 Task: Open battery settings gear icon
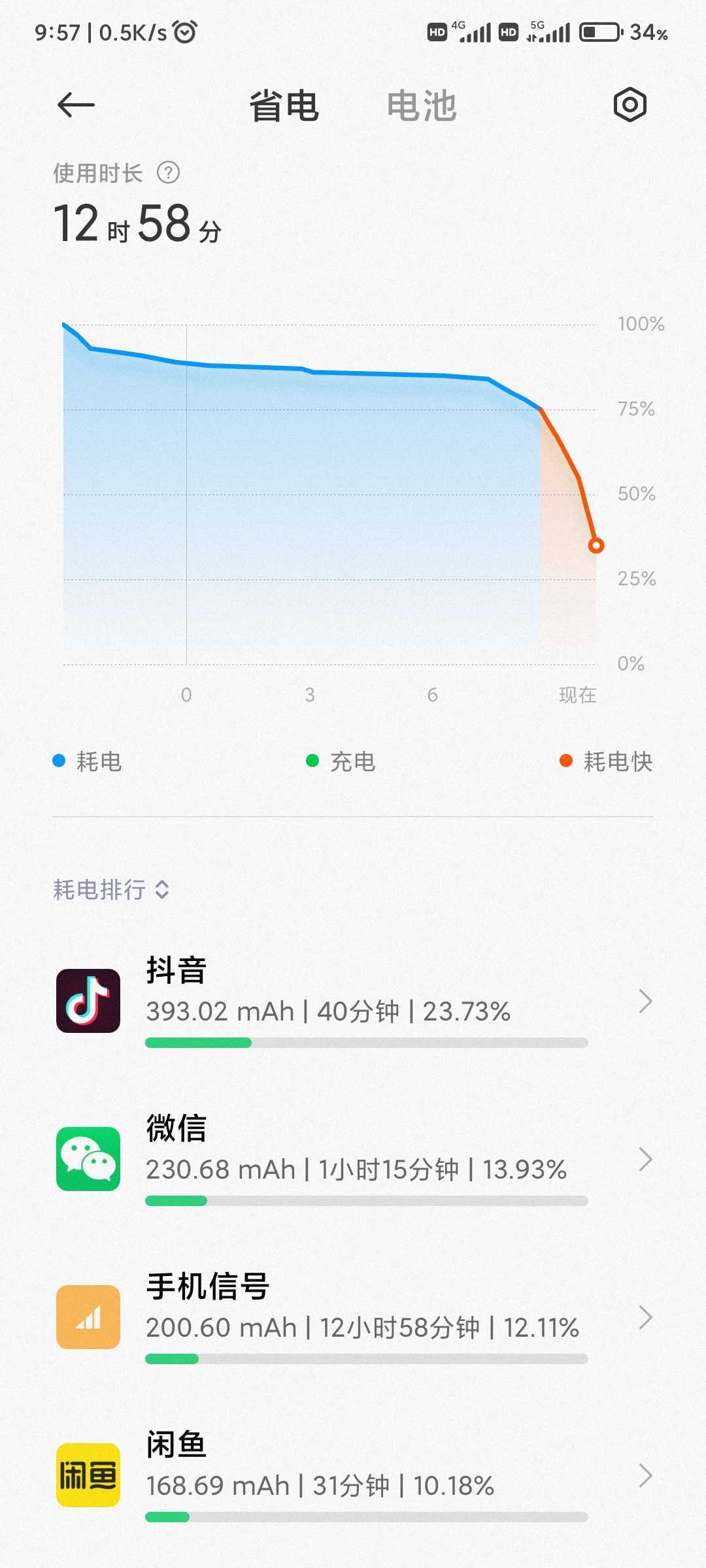[630, 105]
